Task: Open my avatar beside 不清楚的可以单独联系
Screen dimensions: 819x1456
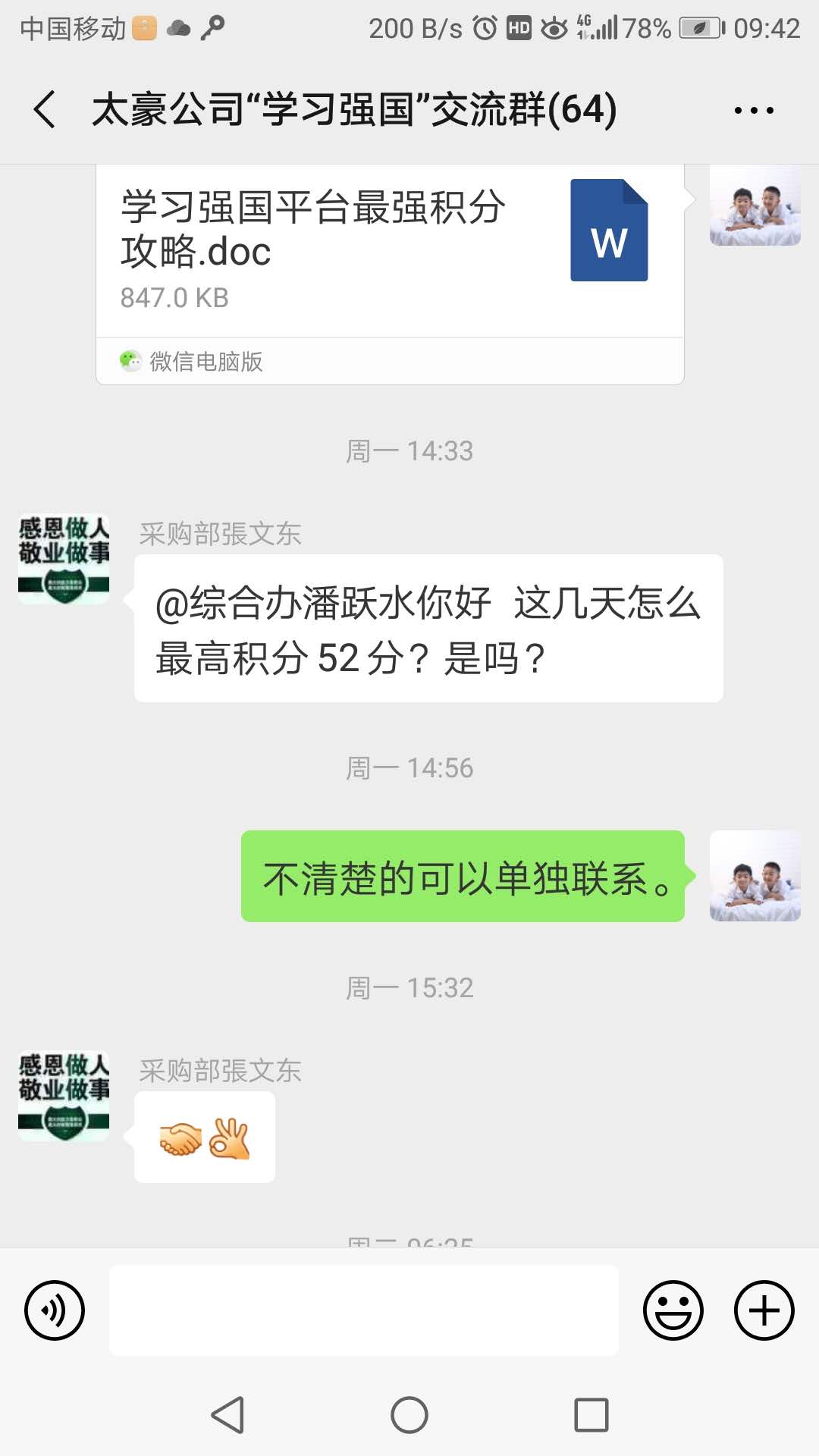Action: click(755, 876)
